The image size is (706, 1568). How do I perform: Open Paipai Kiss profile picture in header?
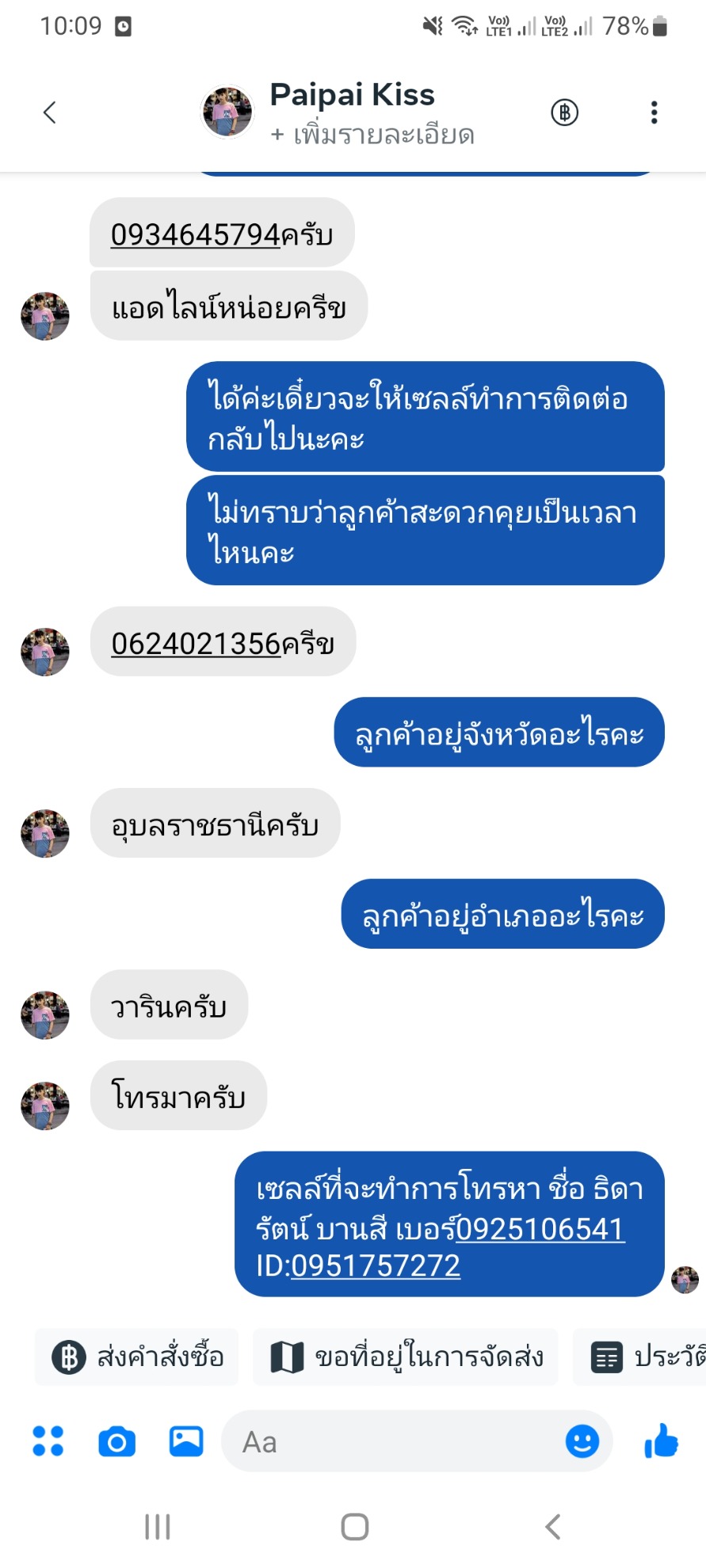point(227,112)
